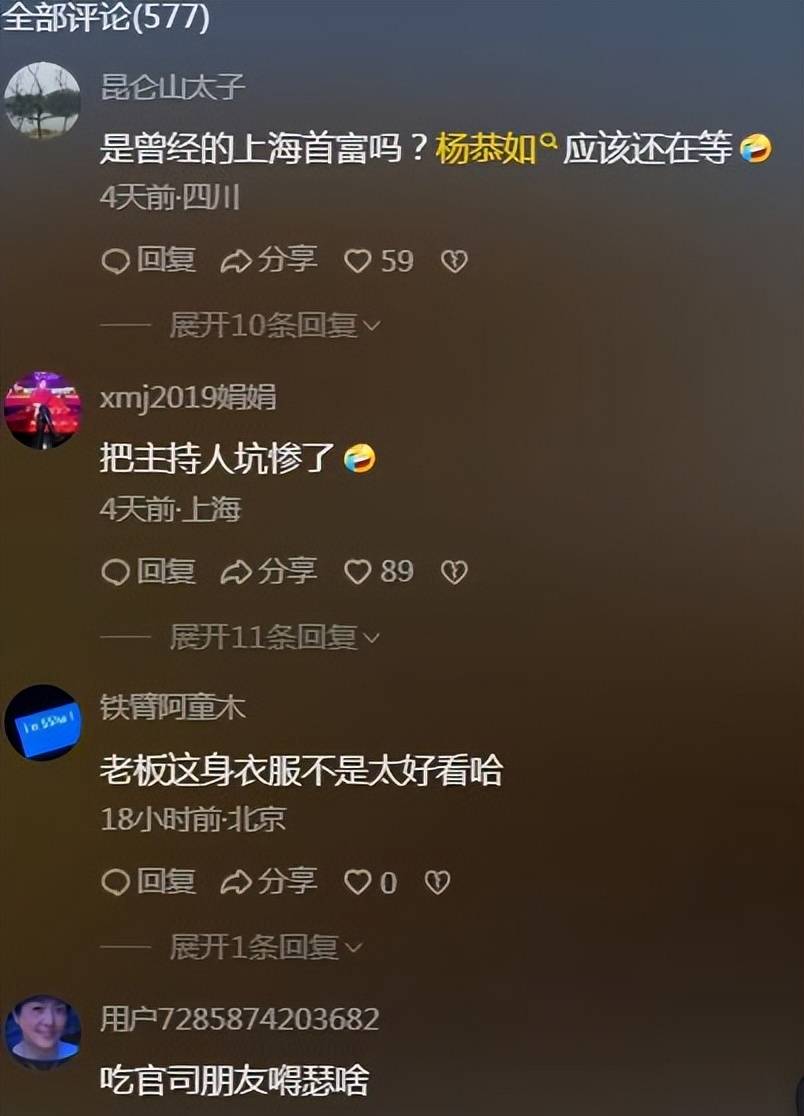Reply to 铁臂阿童木's comment
This screenshot has height=1116, width=804.
coord(149,882)
